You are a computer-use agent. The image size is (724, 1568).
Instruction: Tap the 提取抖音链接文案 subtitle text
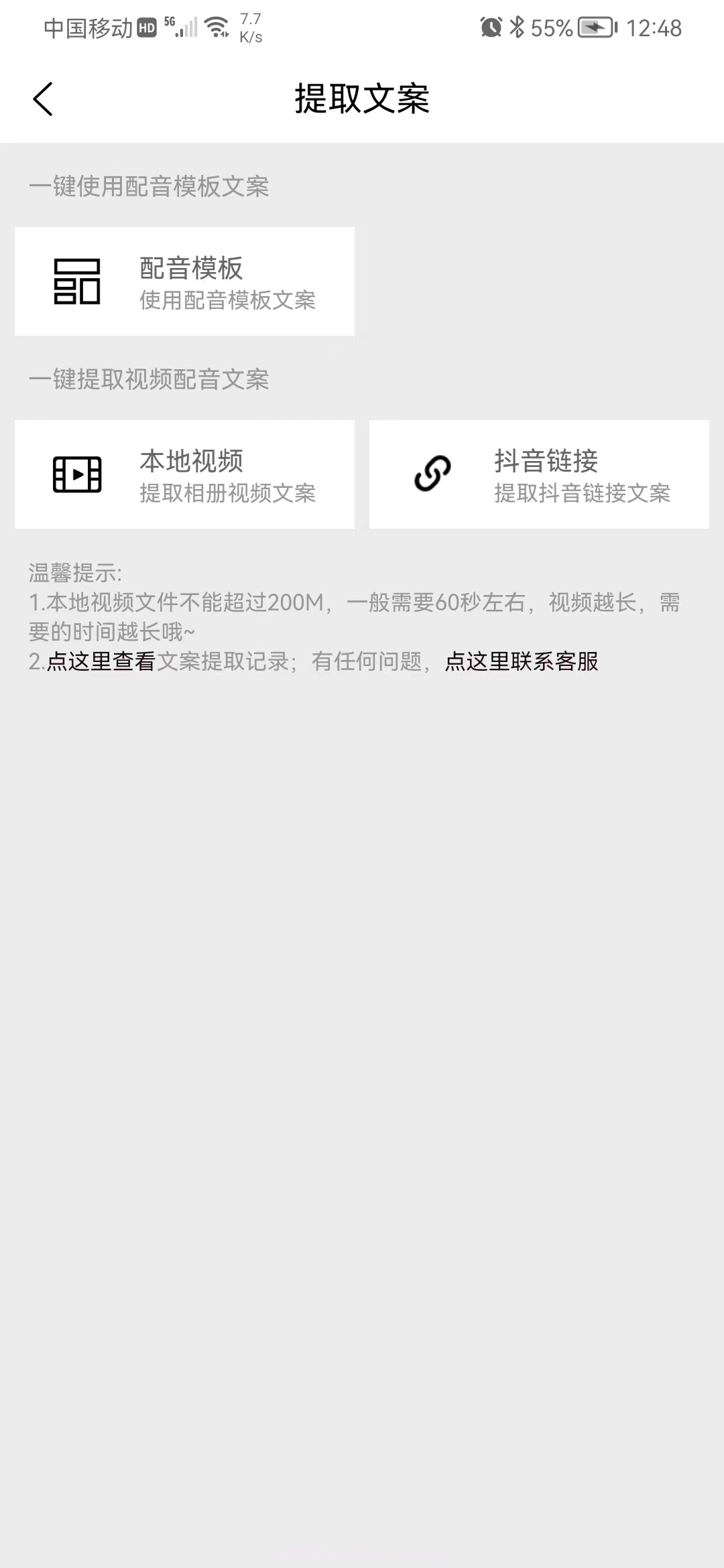(582, 494)
